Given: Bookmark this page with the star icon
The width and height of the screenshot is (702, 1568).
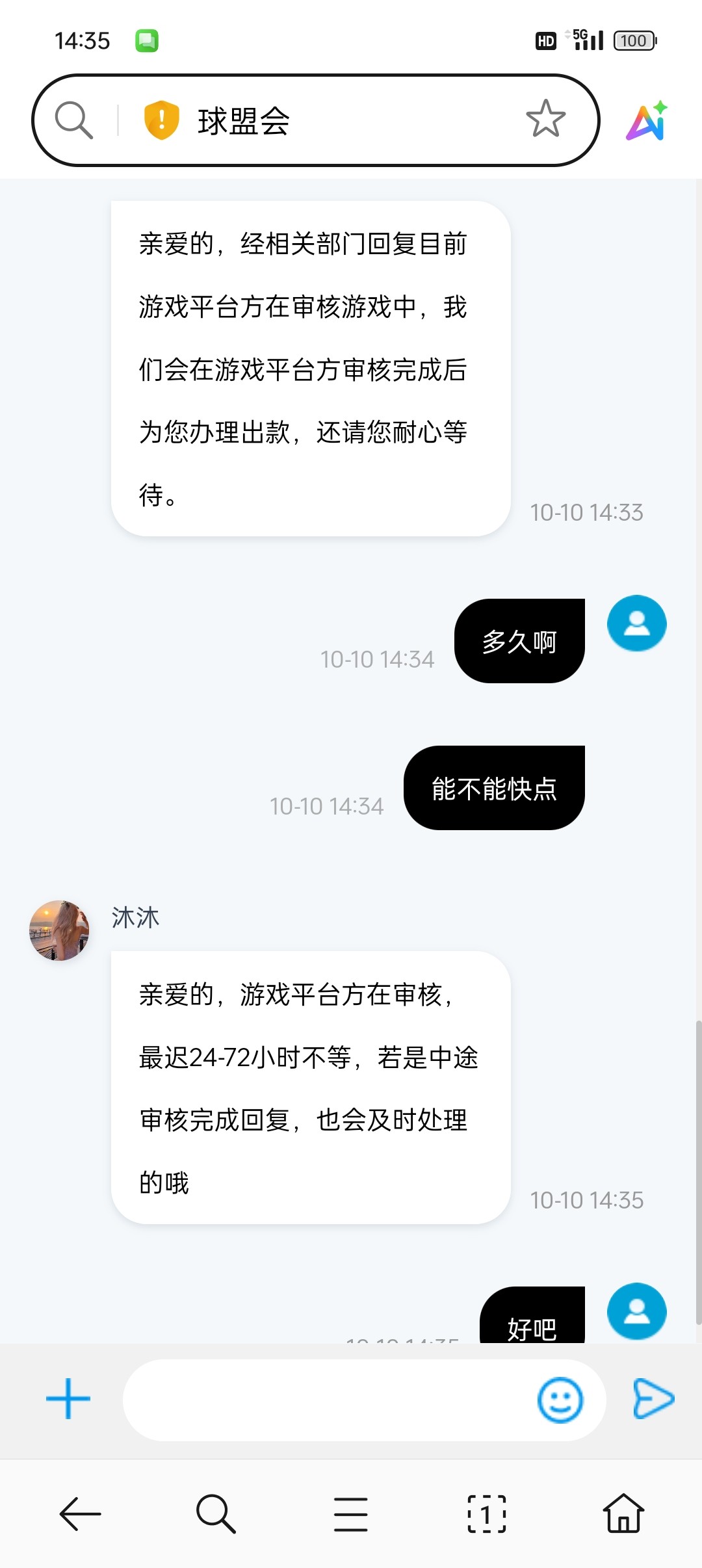Looking at the screenshot, I should point(545,119).
